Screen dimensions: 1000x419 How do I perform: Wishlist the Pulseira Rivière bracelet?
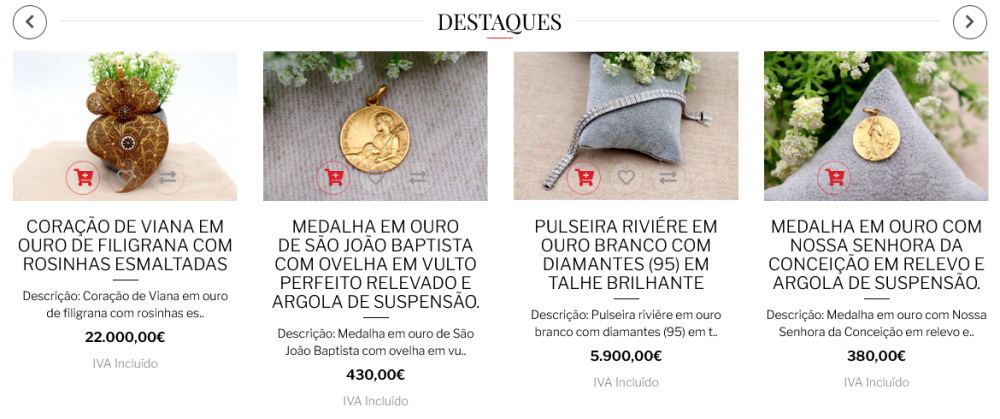(626, 178)
